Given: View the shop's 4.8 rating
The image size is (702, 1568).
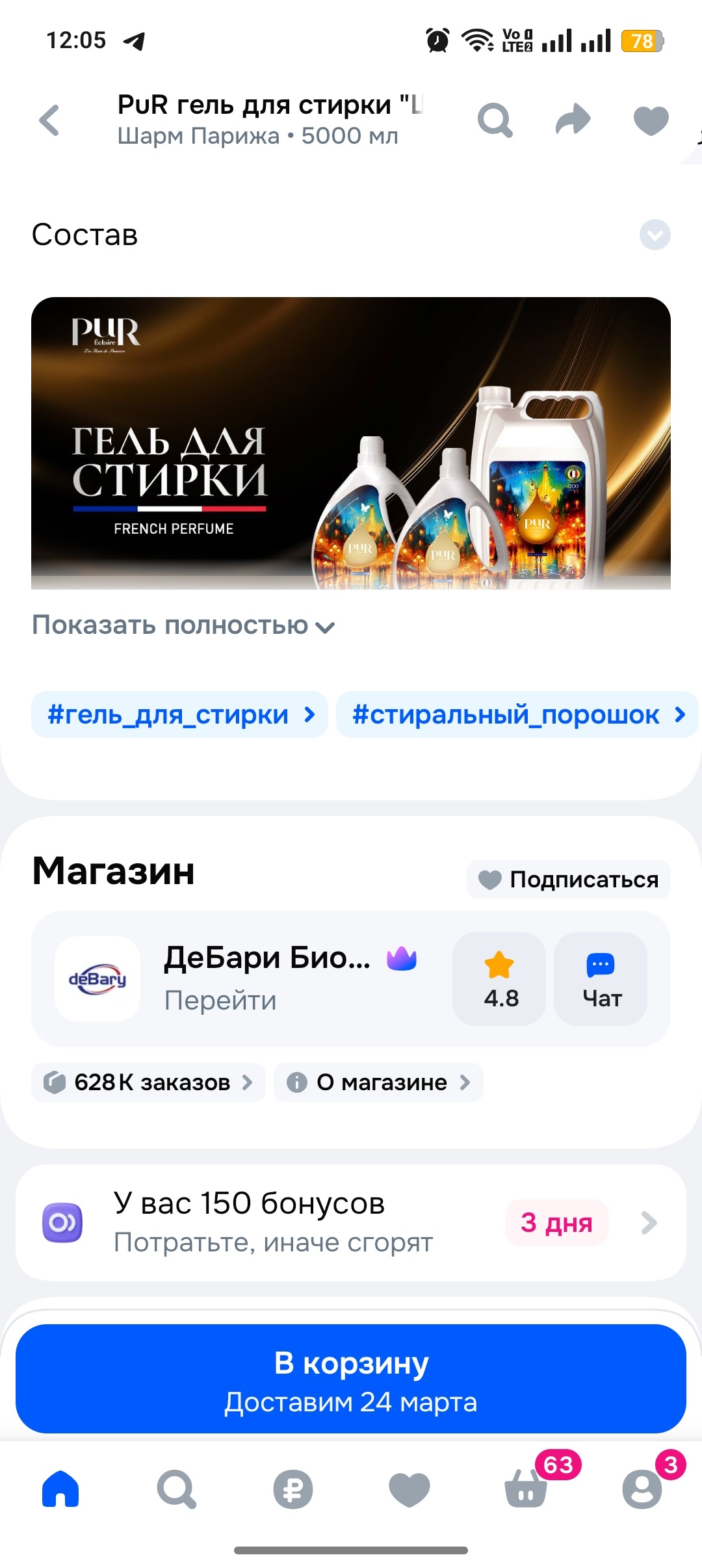Looking at the screenshot, I should point(499,979).
